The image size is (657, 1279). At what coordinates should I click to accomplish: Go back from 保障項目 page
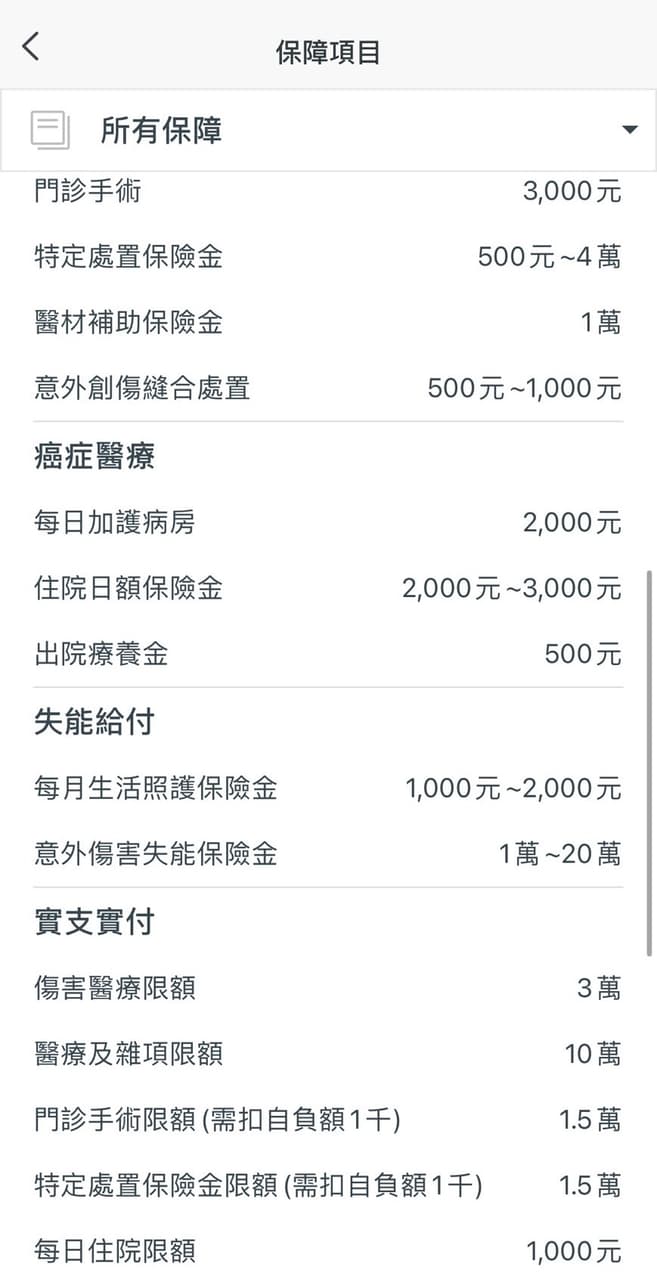[x=31, y=46]
